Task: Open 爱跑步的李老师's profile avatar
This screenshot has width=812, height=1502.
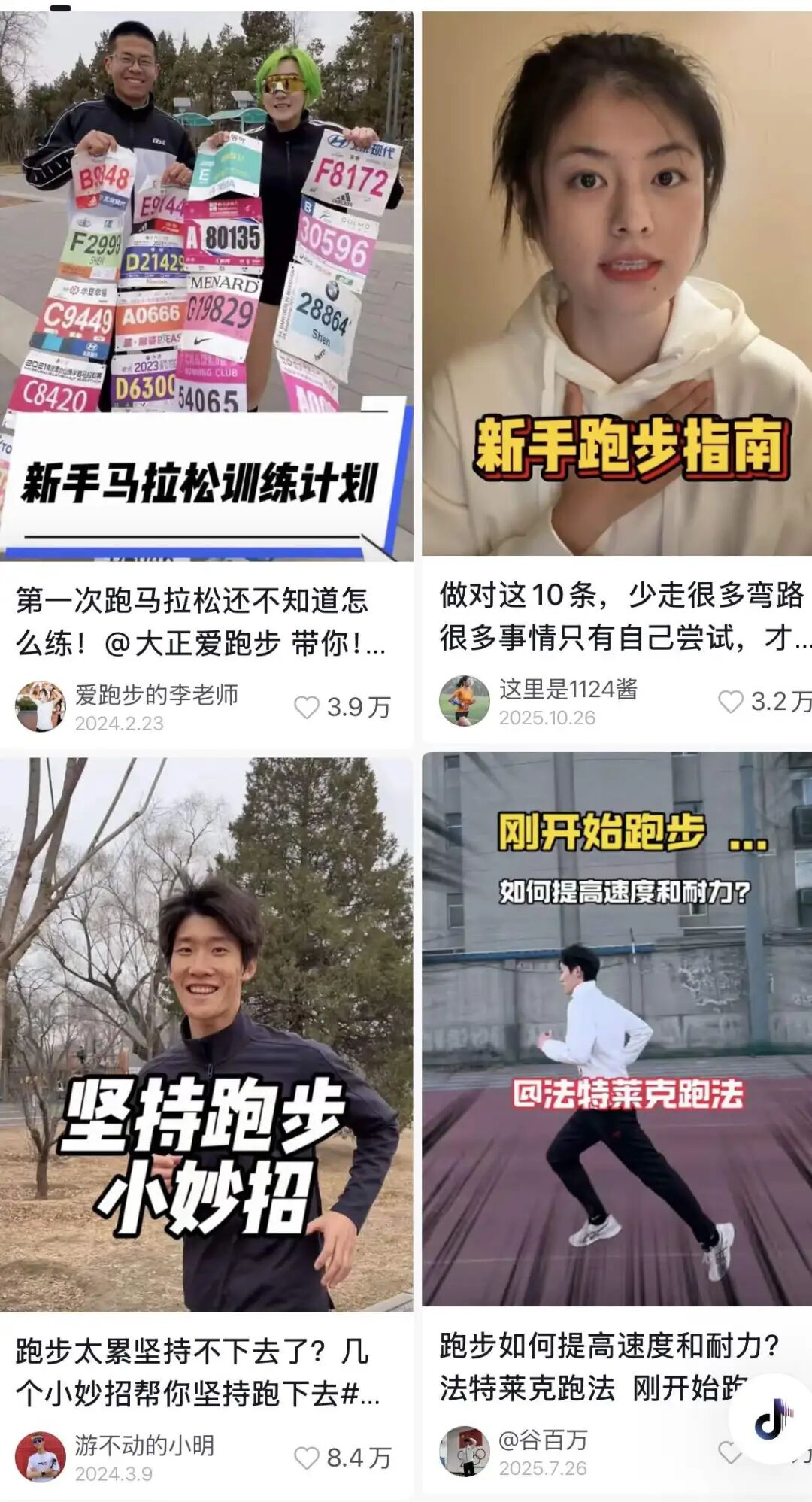Action: point(41,706)
